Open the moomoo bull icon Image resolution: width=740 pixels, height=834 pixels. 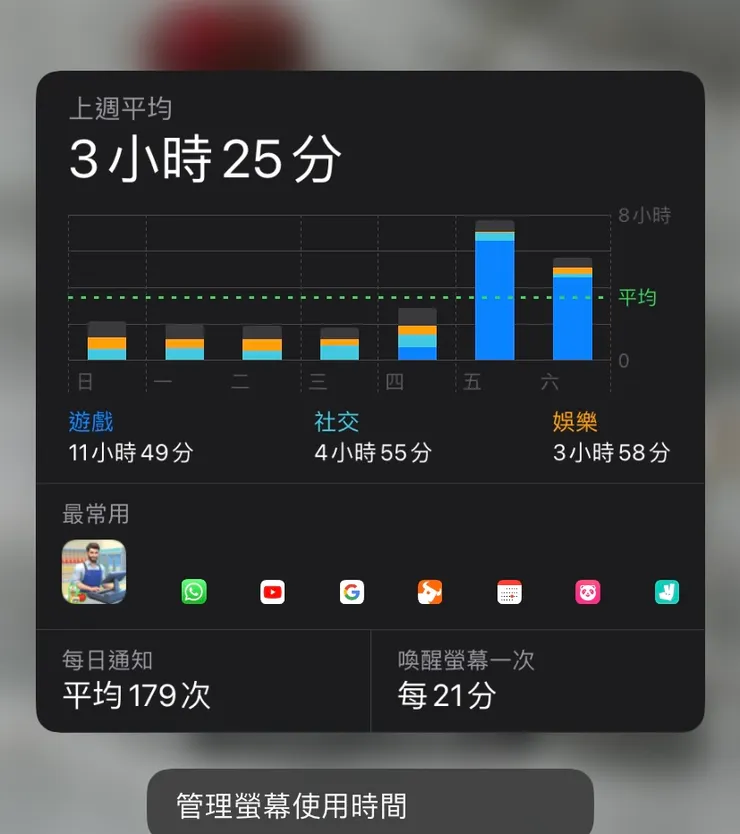pyautogui.click(x=430, y=591)
